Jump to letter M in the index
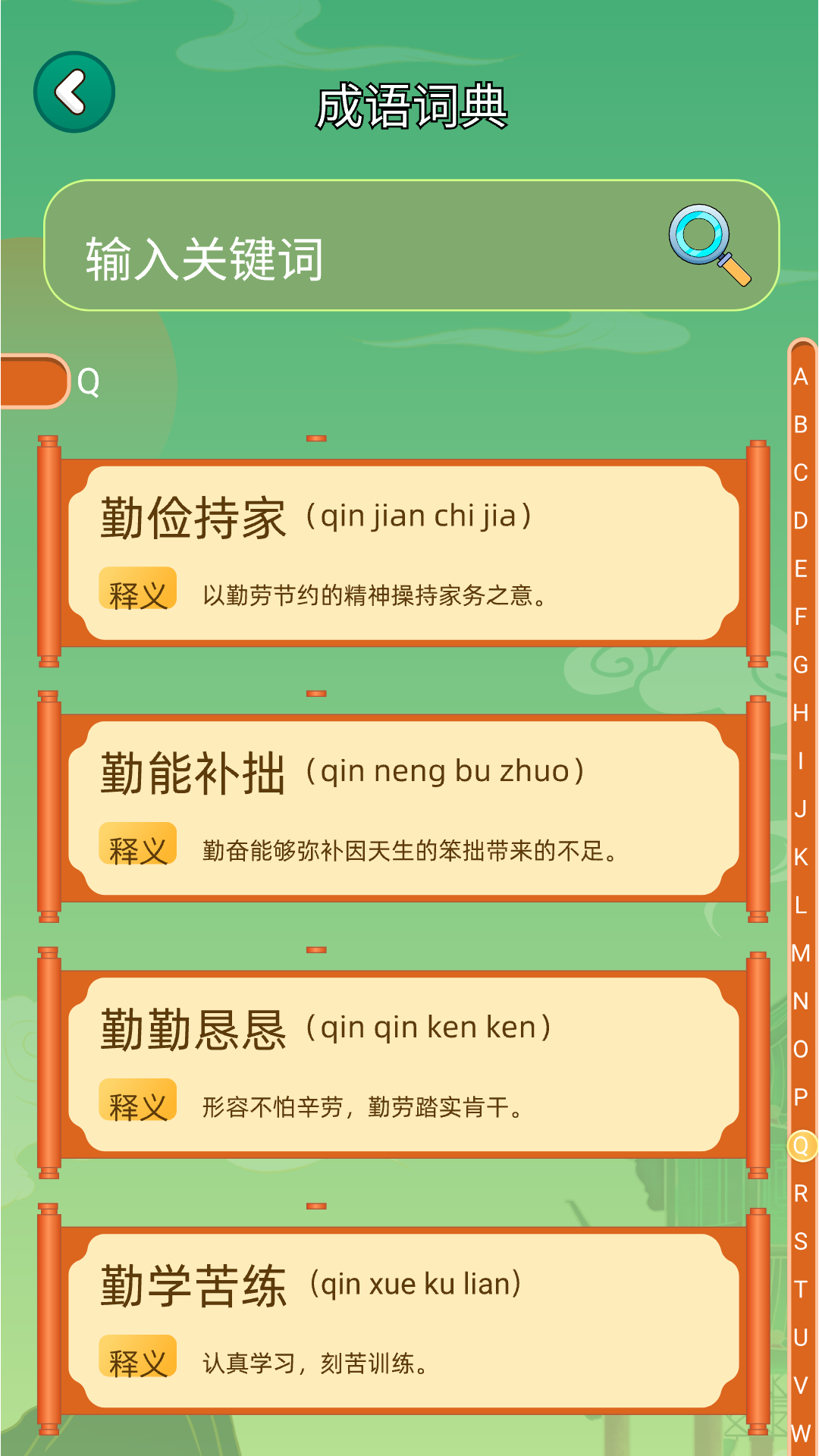The image size is (819, 1456). pos(799,954)
